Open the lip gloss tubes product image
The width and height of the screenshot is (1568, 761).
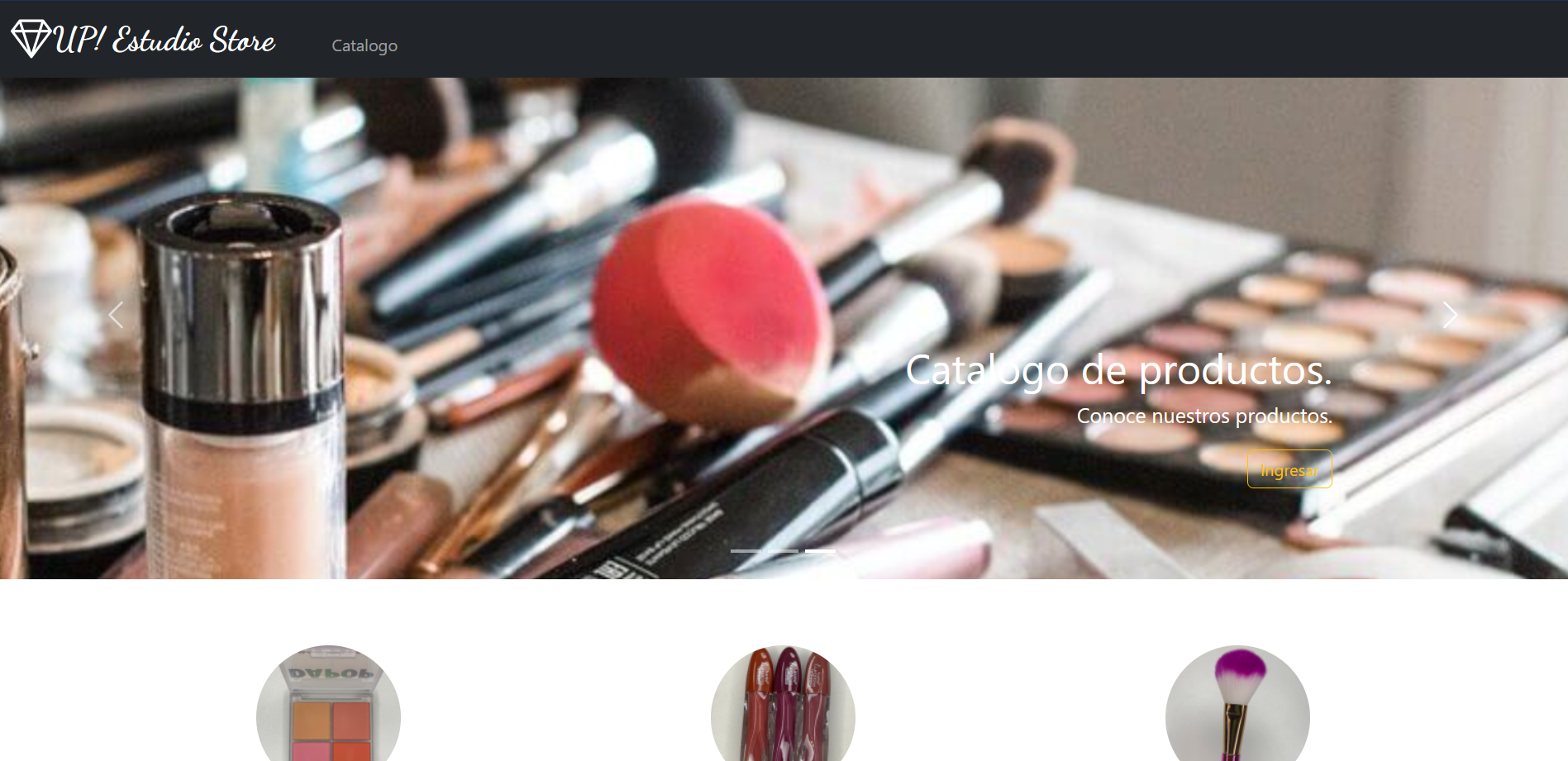783,707
